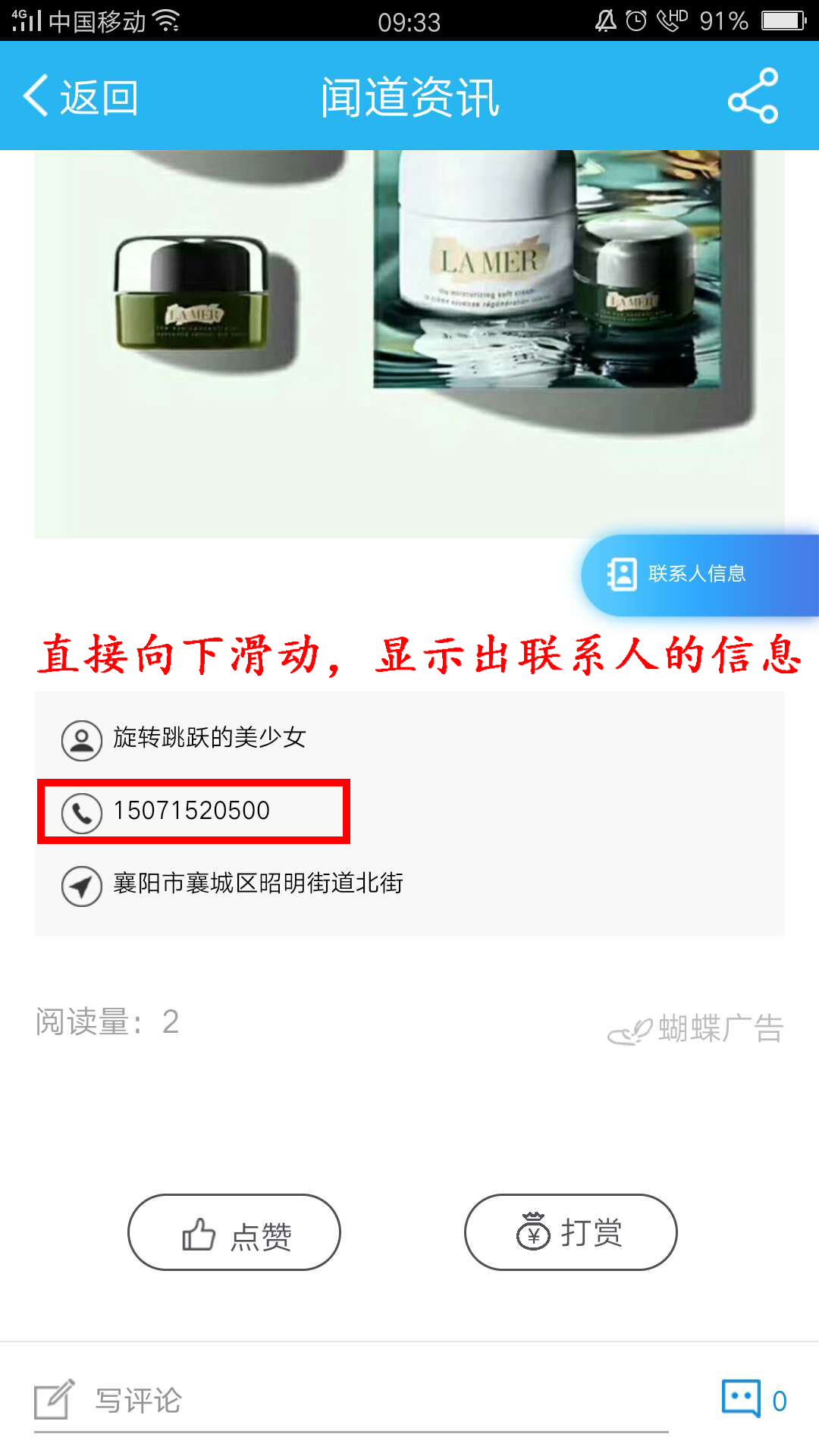This screenshot has width=819, height=1456.
Task: Share this article
Action: coord(752,96)
